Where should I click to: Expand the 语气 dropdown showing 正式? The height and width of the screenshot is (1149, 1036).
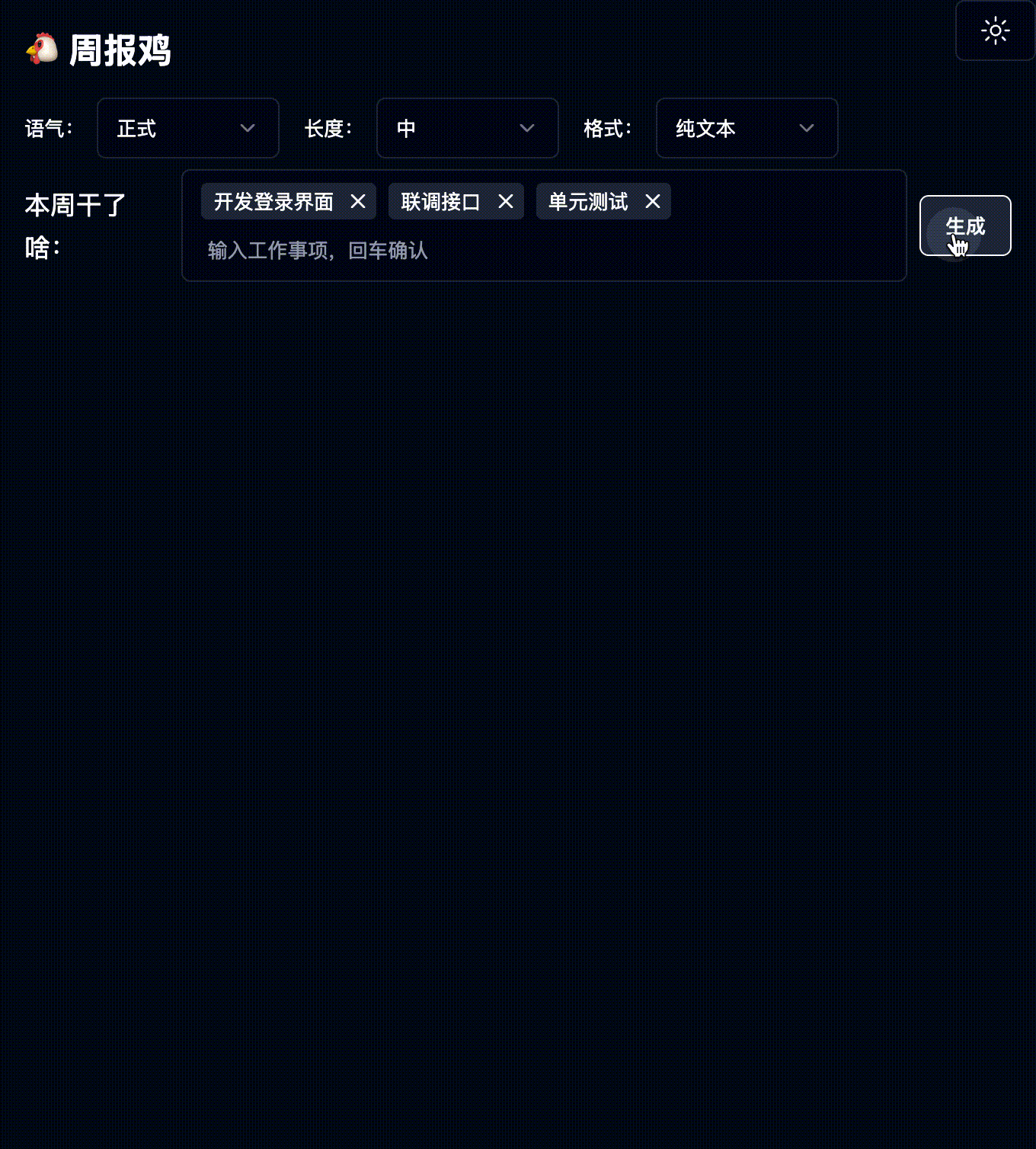187,128
